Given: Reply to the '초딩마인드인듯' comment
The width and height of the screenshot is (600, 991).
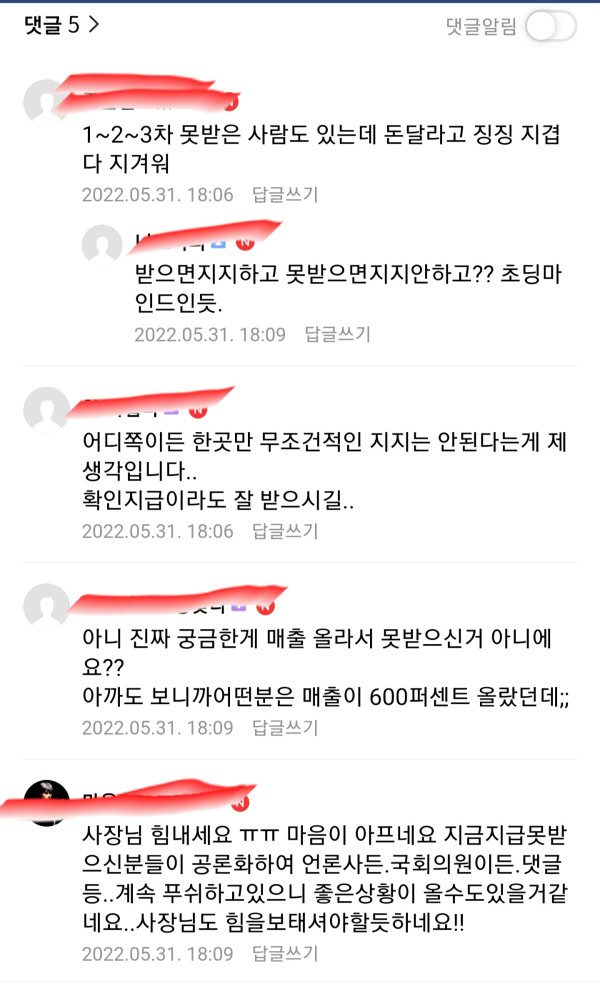Looking at the screenshot, I should tap(337, 334).
